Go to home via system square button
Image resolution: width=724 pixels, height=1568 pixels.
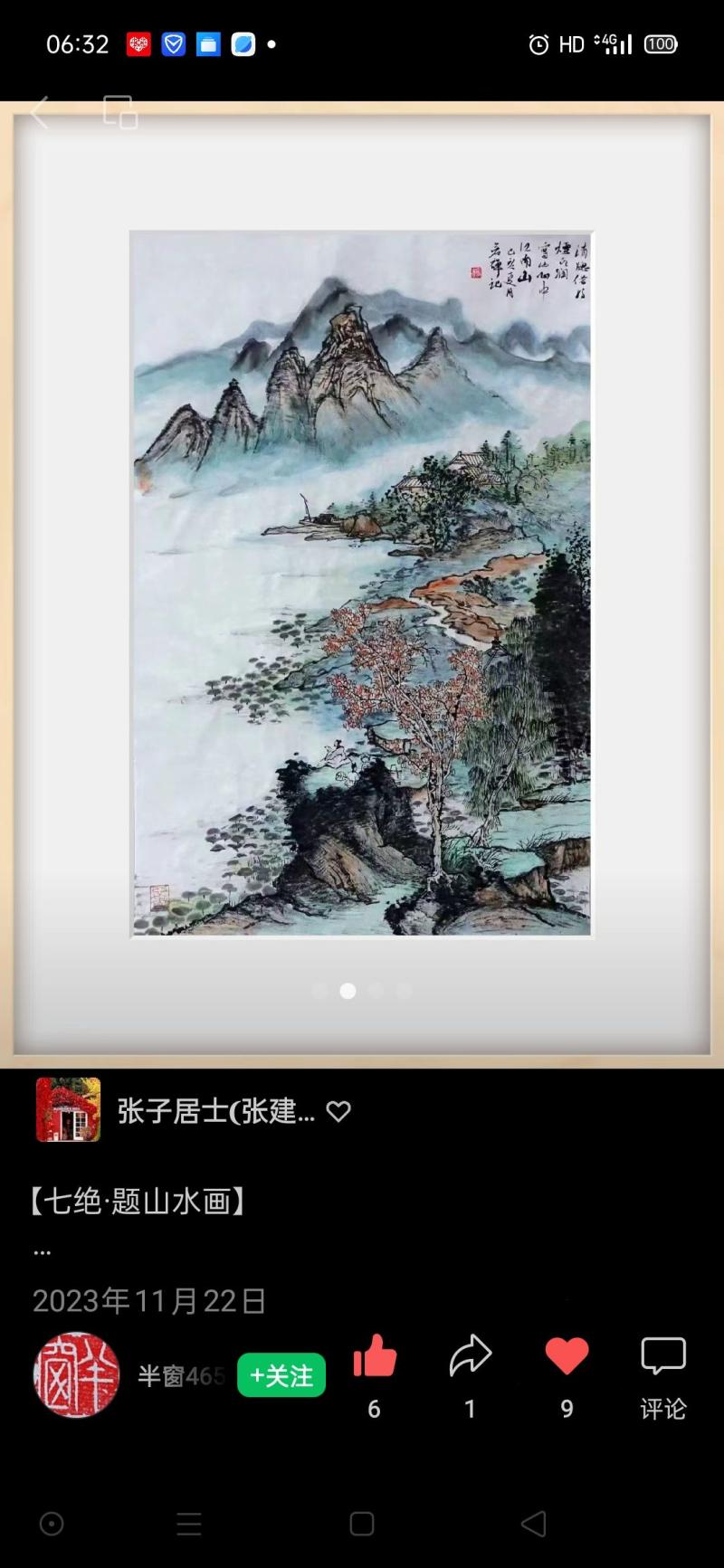pos(362,1525)
